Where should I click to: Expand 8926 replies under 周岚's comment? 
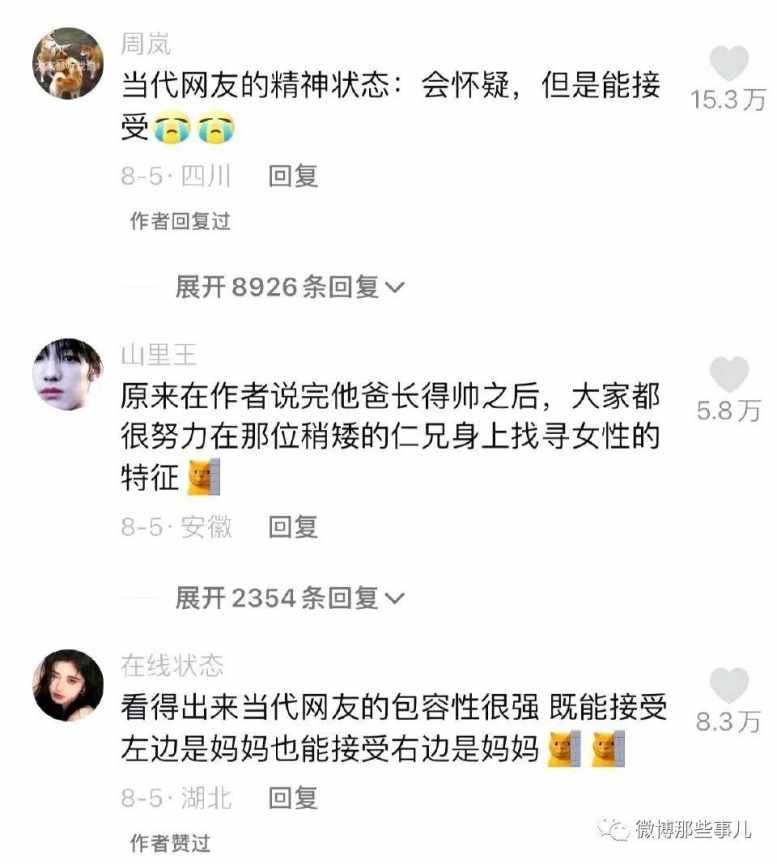(289, 288)
